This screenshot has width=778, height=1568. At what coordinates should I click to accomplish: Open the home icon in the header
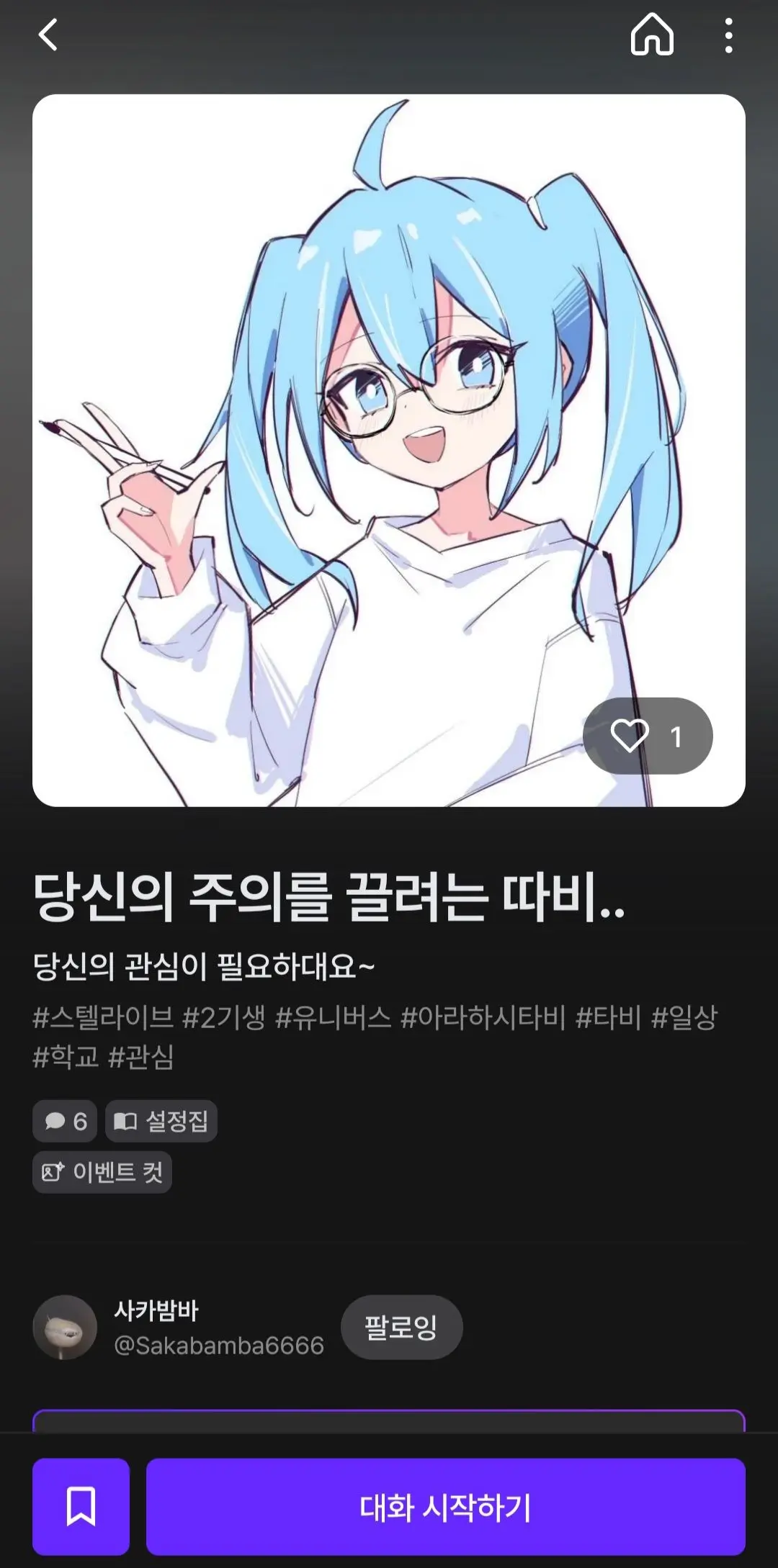coord(652,35)
